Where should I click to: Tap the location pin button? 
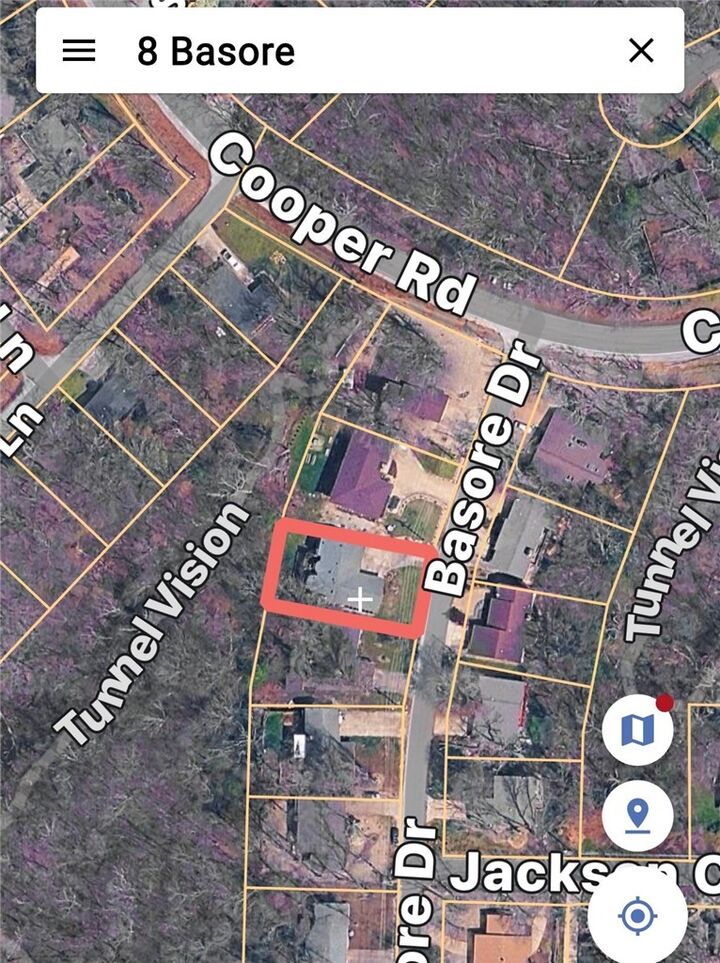tap(637, 815)
